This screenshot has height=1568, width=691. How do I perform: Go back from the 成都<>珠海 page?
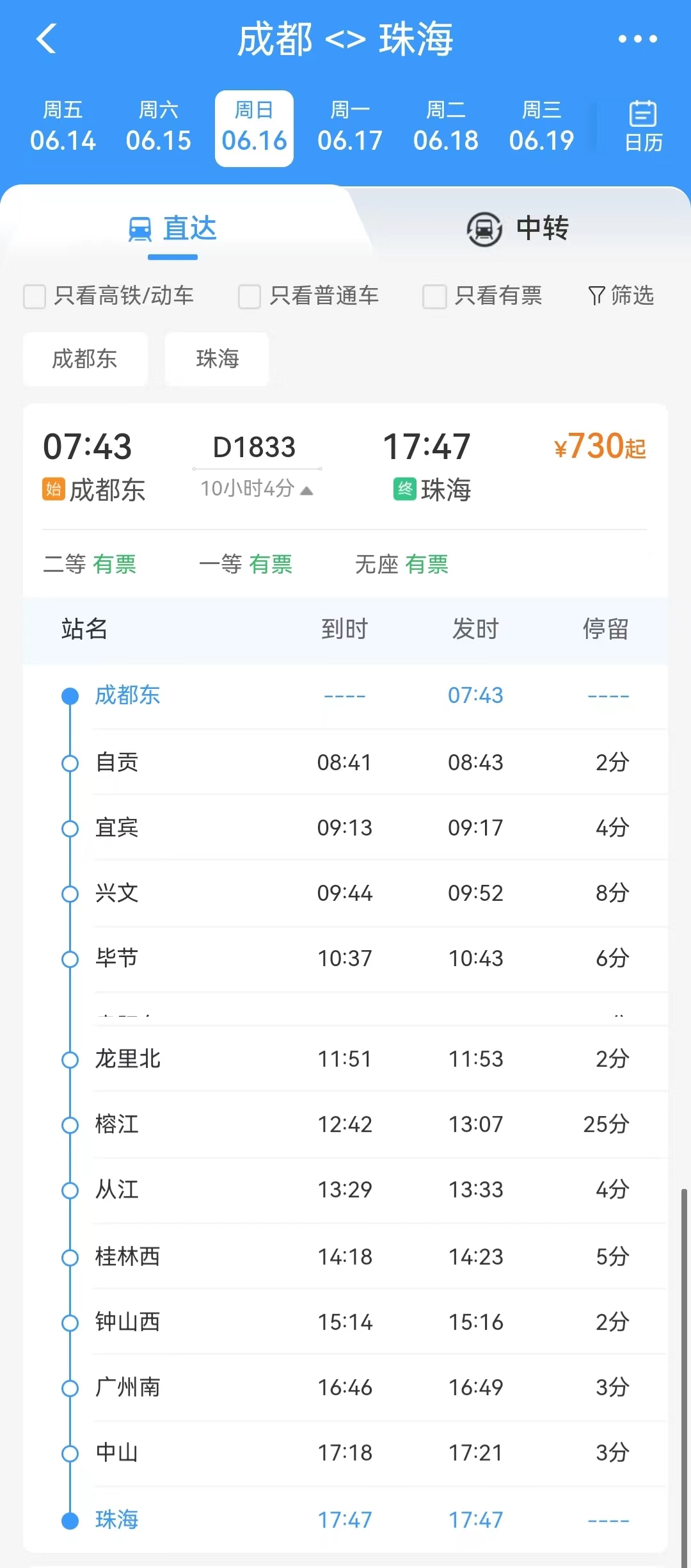pyautogui.click(x=47, y=39)
